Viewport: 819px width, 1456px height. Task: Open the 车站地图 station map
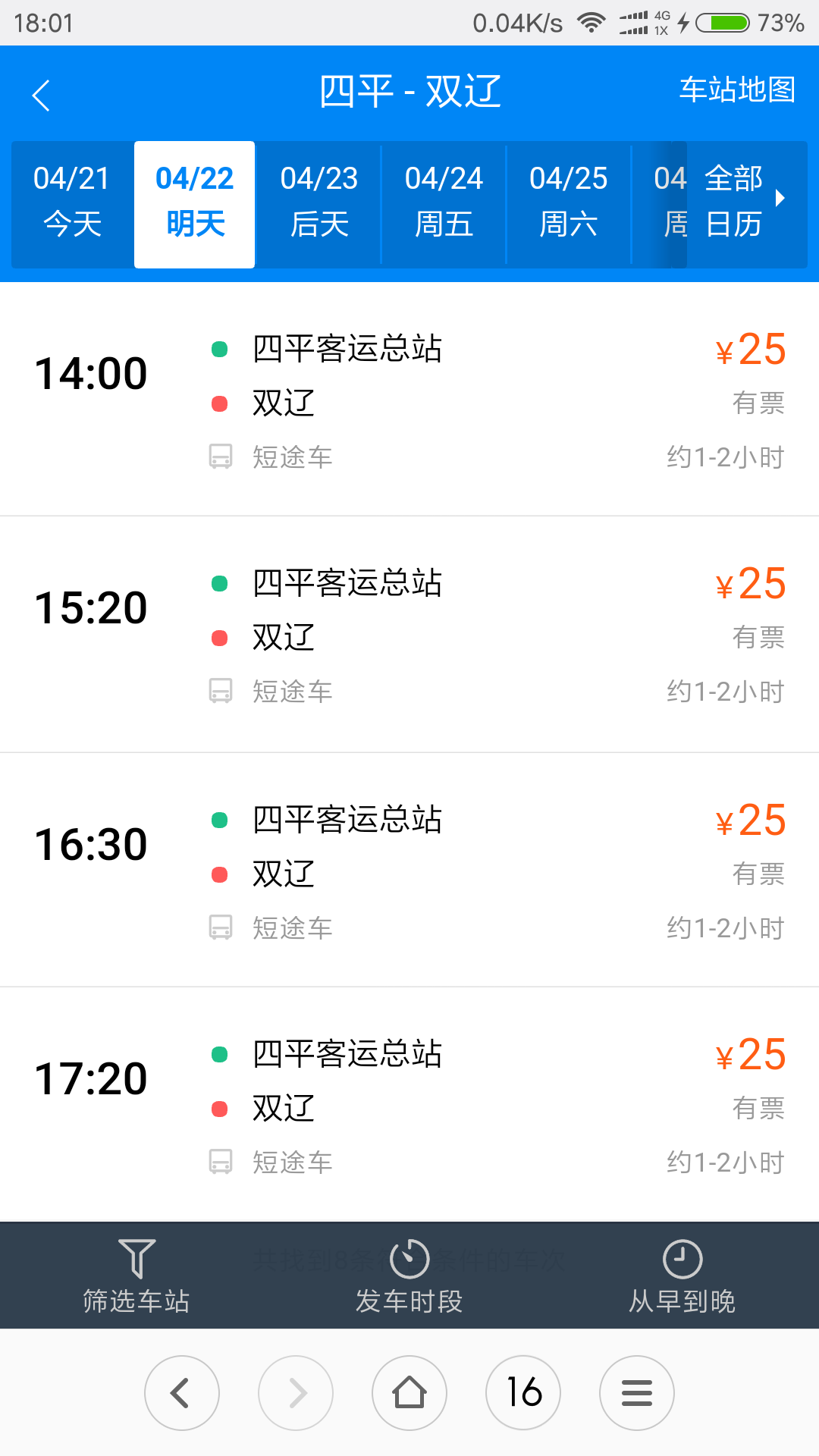(x=736, y=89)
